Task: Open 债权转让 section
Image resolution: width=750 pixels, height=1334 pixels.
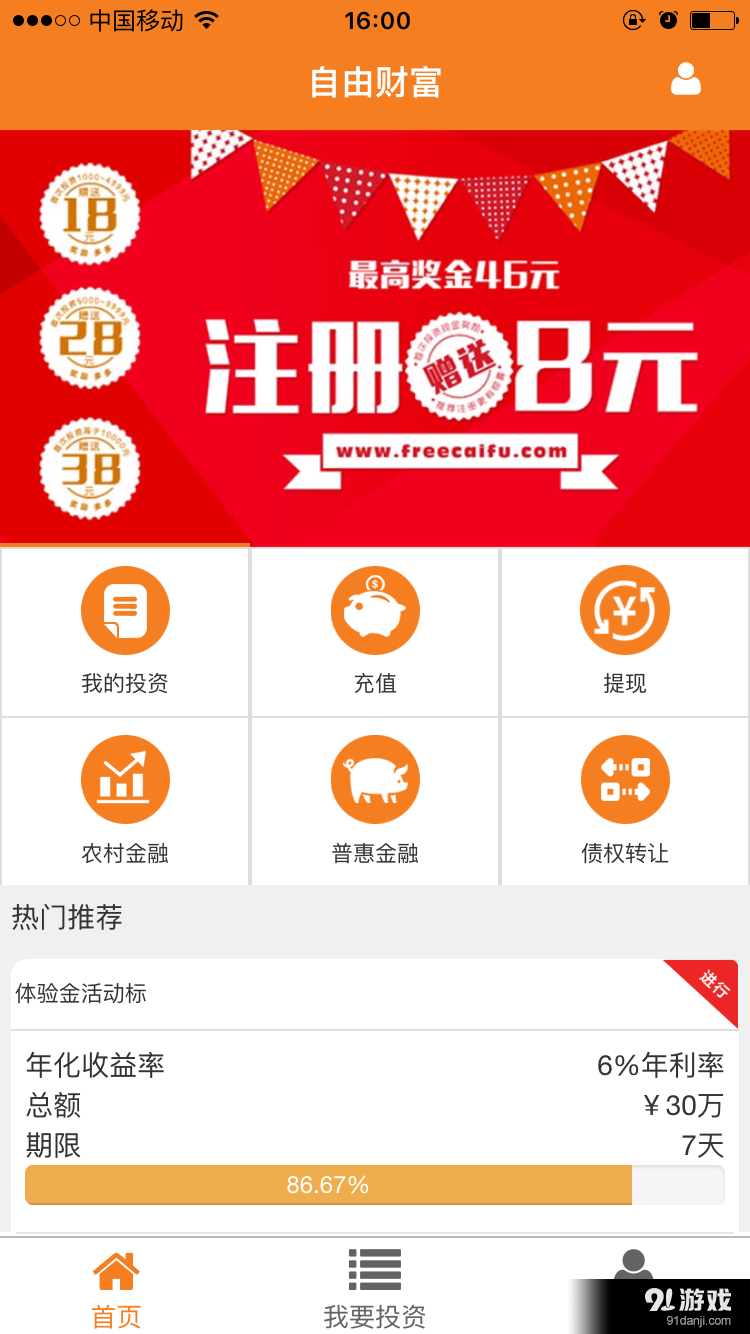Action: [625, 801]
